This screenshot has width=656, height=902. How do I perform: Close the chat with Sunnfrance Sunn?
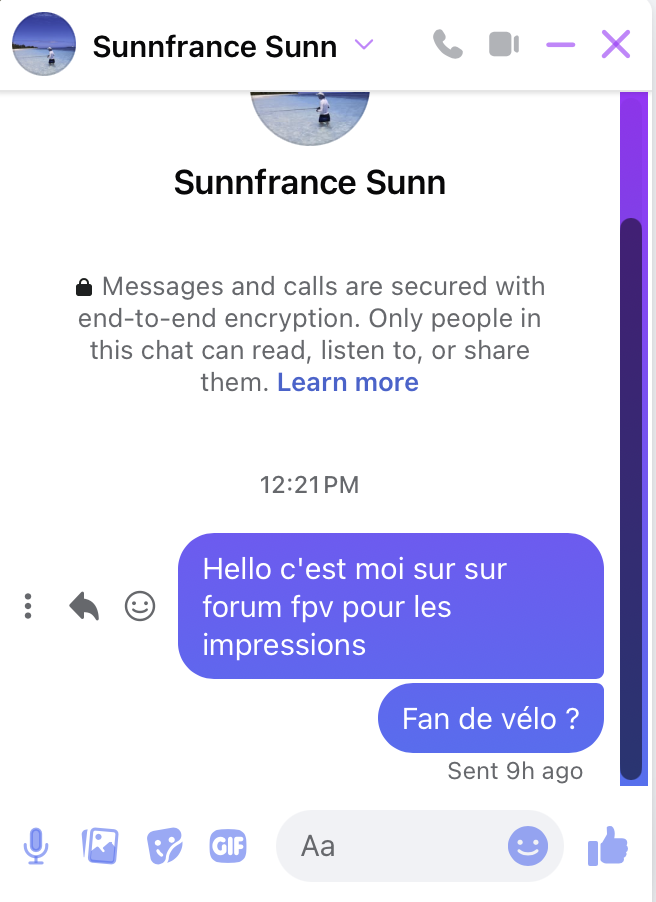(615, 45)
